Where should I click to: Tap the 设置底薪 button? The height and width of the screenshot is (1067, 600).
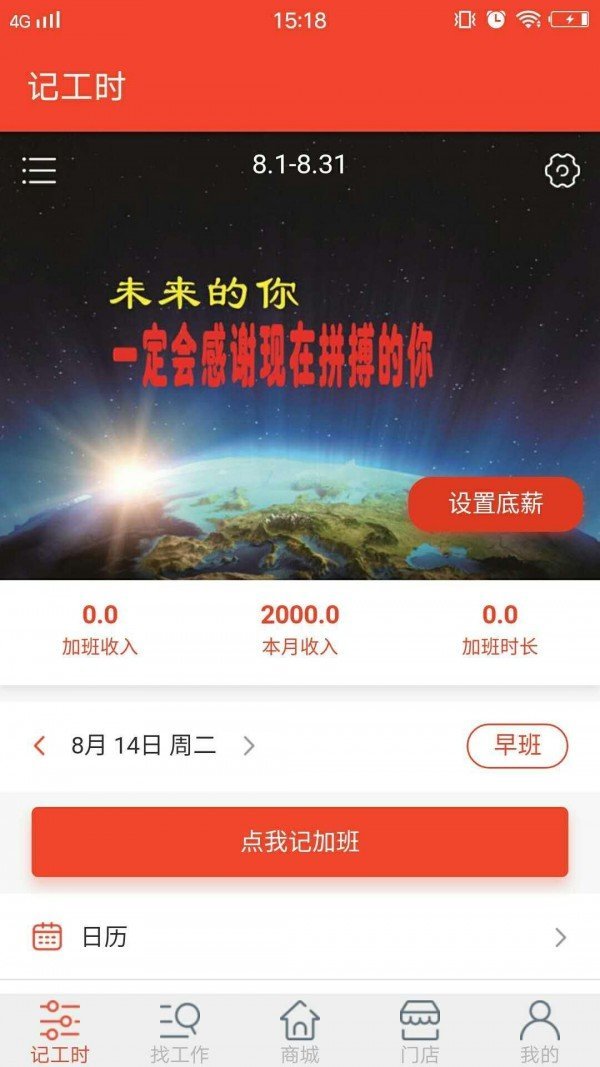495,504
